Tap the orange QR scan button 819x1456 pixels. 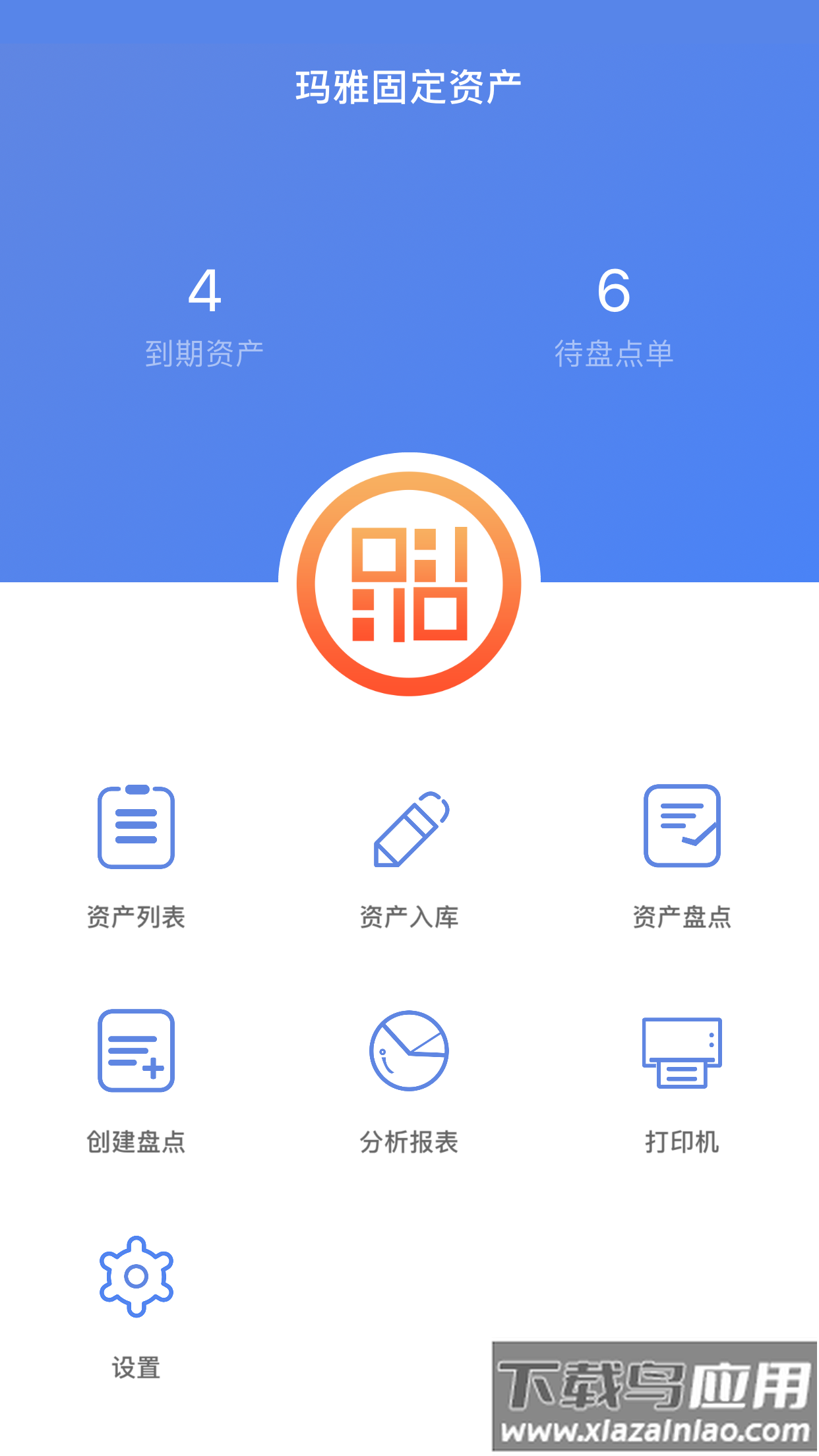tap(409, 584)
